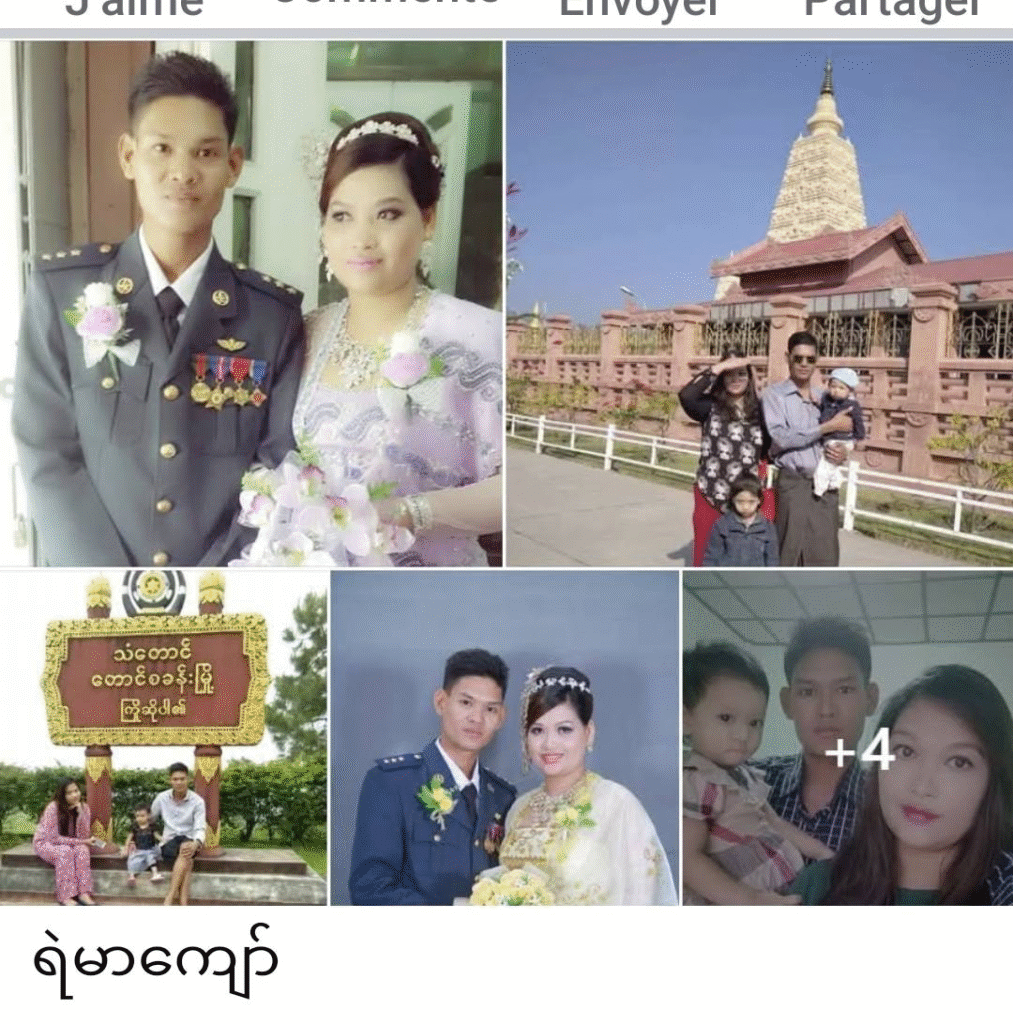1013x1024 pixels.
Task: Open the wedding photo with the yellow bouquet
Action: [x=505, y=737]
